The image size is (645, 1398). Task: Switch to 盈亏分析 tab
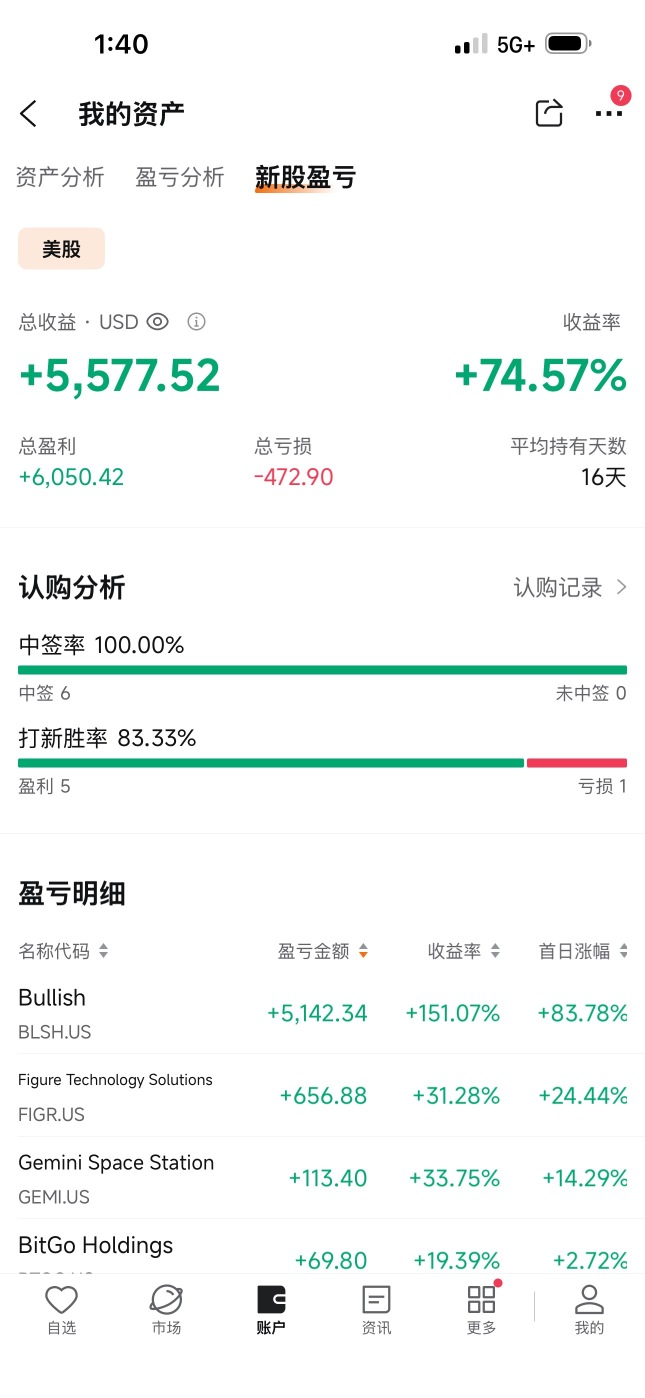pos(180,177)
